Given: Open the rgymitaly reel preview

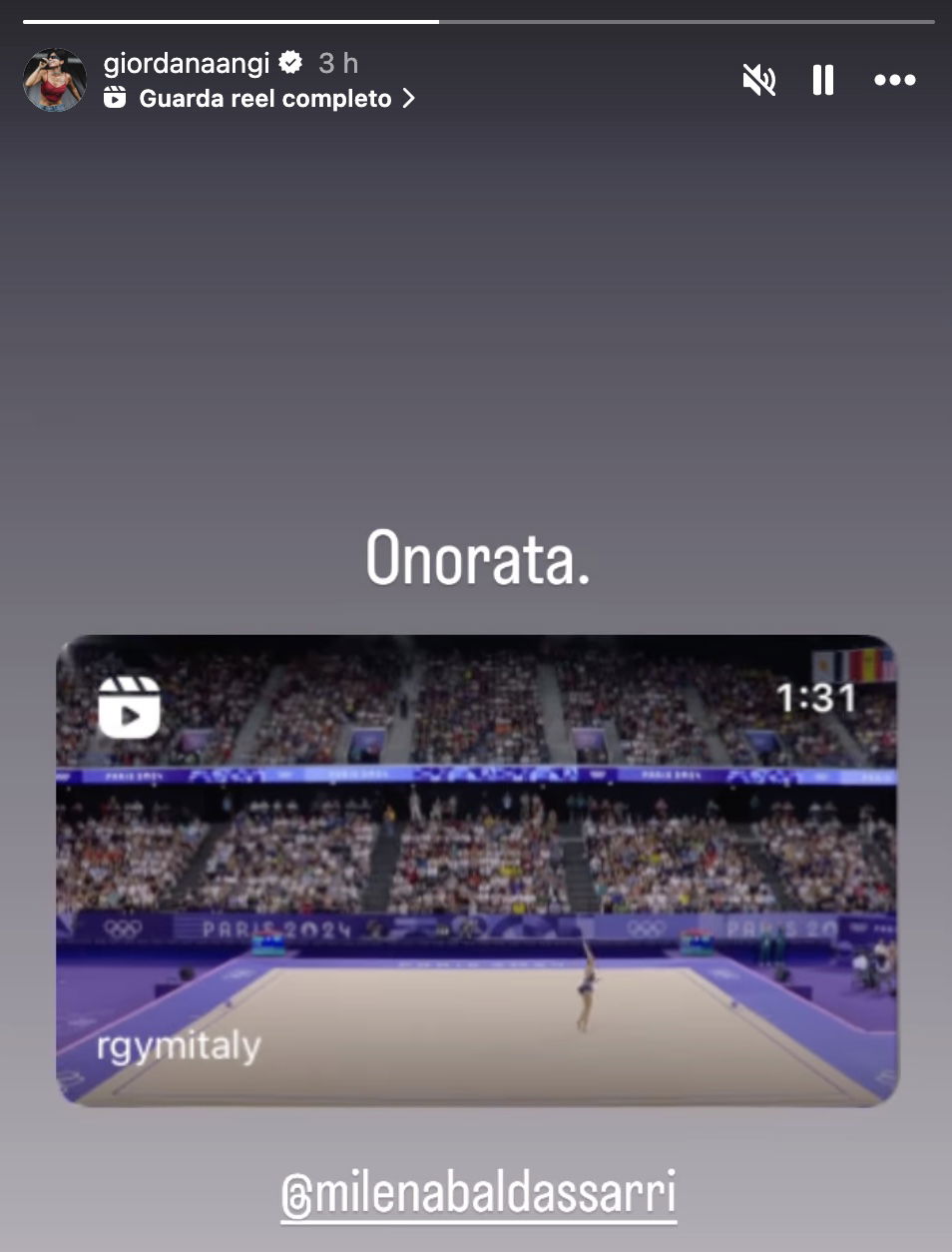Looking at the screenshot, I should click(477, 871).
